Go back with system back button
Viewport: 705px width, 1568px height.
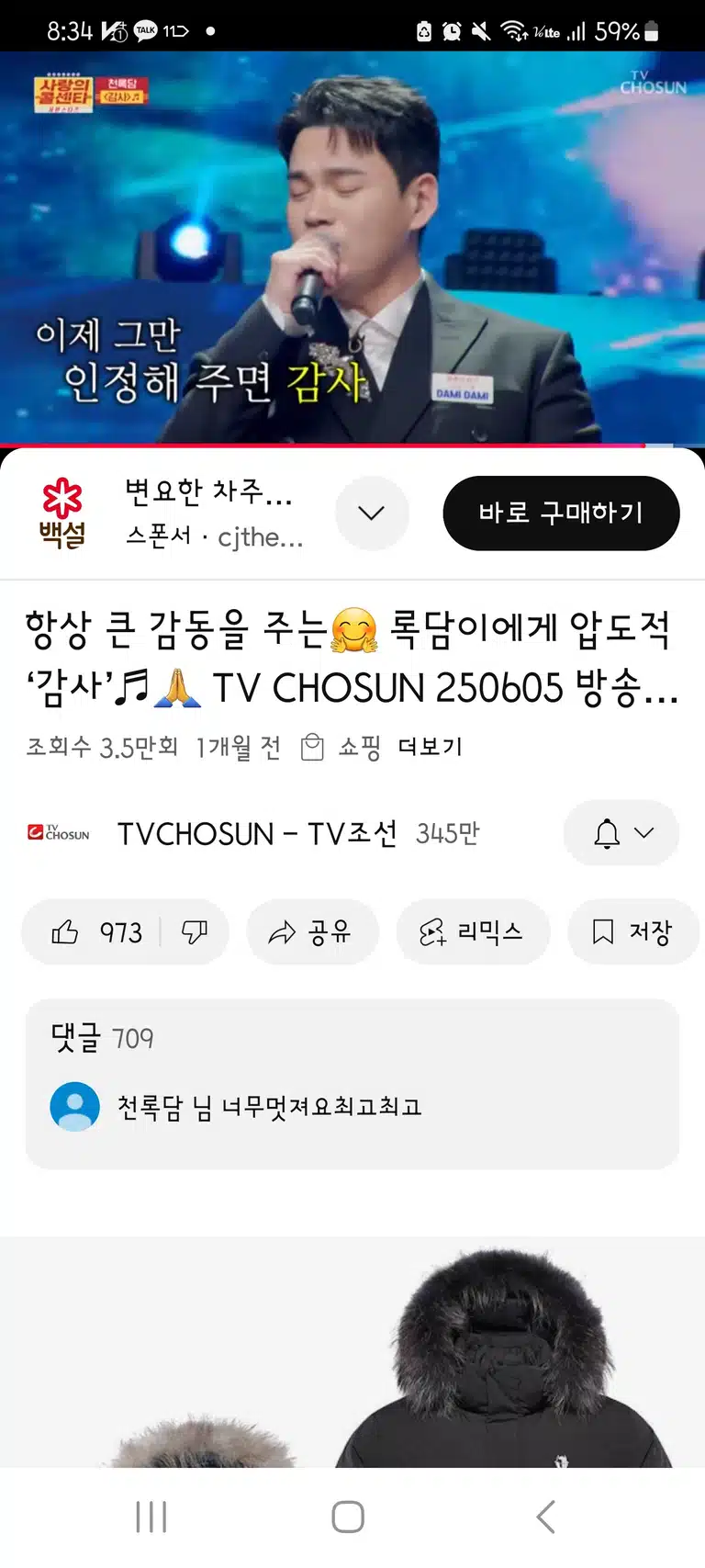(545, 1517)
